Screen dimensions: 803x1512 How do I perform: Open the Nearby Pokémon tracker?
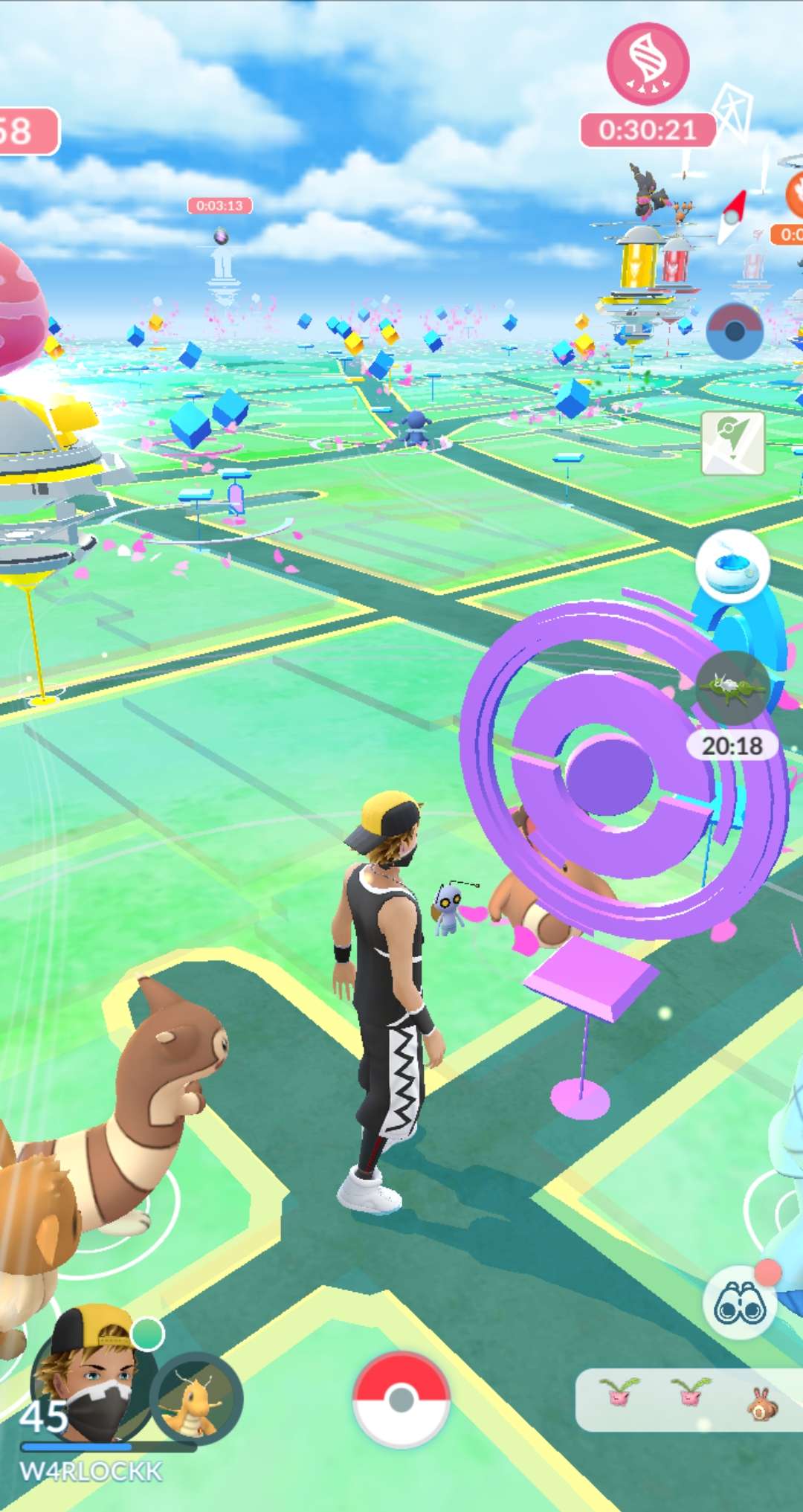click(689, 1401)
